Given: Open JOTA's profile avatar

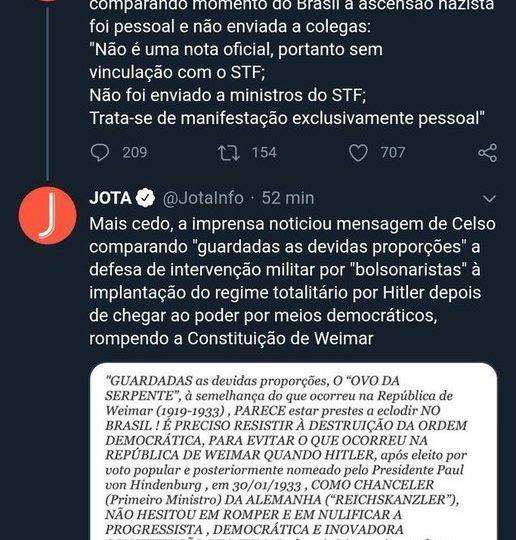Looking at the screenshot, I should 48,215.
